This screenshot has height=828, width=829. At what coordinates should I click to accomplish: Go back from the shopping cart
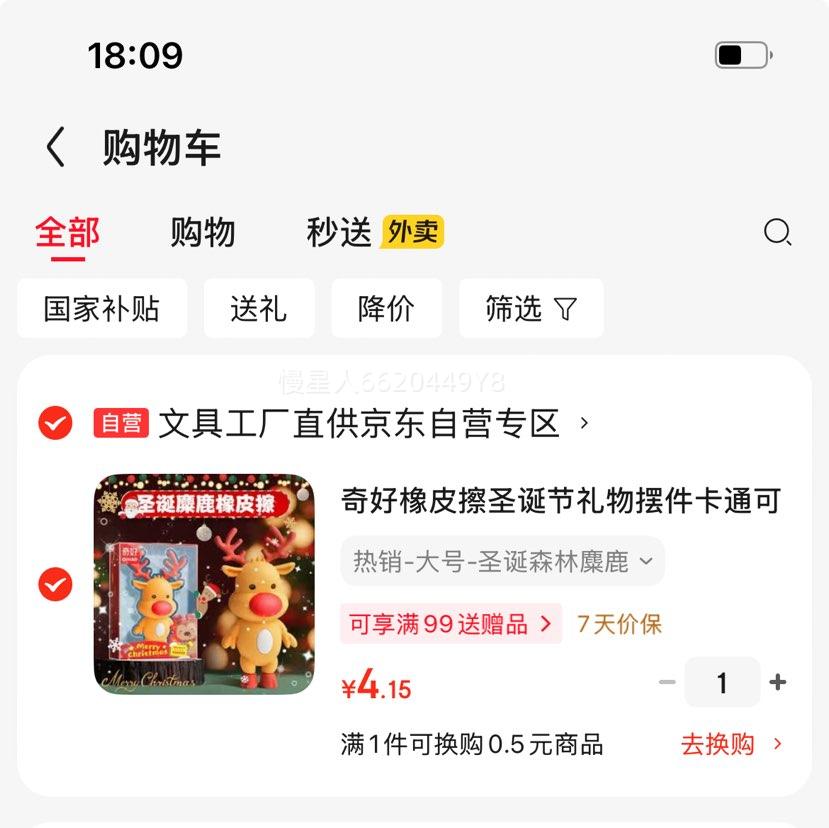pos(56,148)
